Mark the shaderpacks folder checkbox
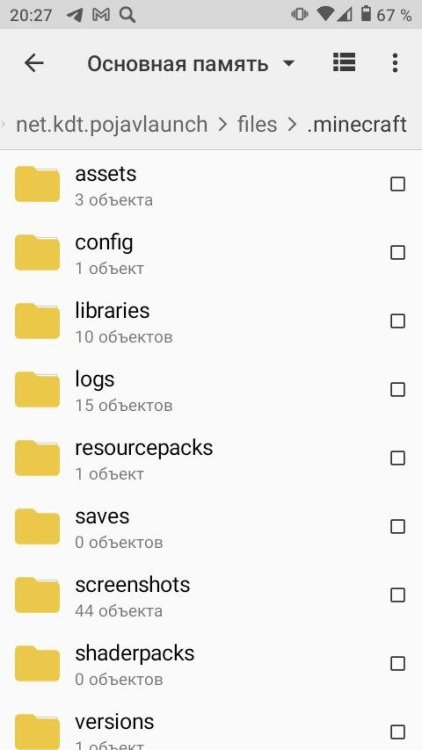The image size is (422, 750). (398, 663)
